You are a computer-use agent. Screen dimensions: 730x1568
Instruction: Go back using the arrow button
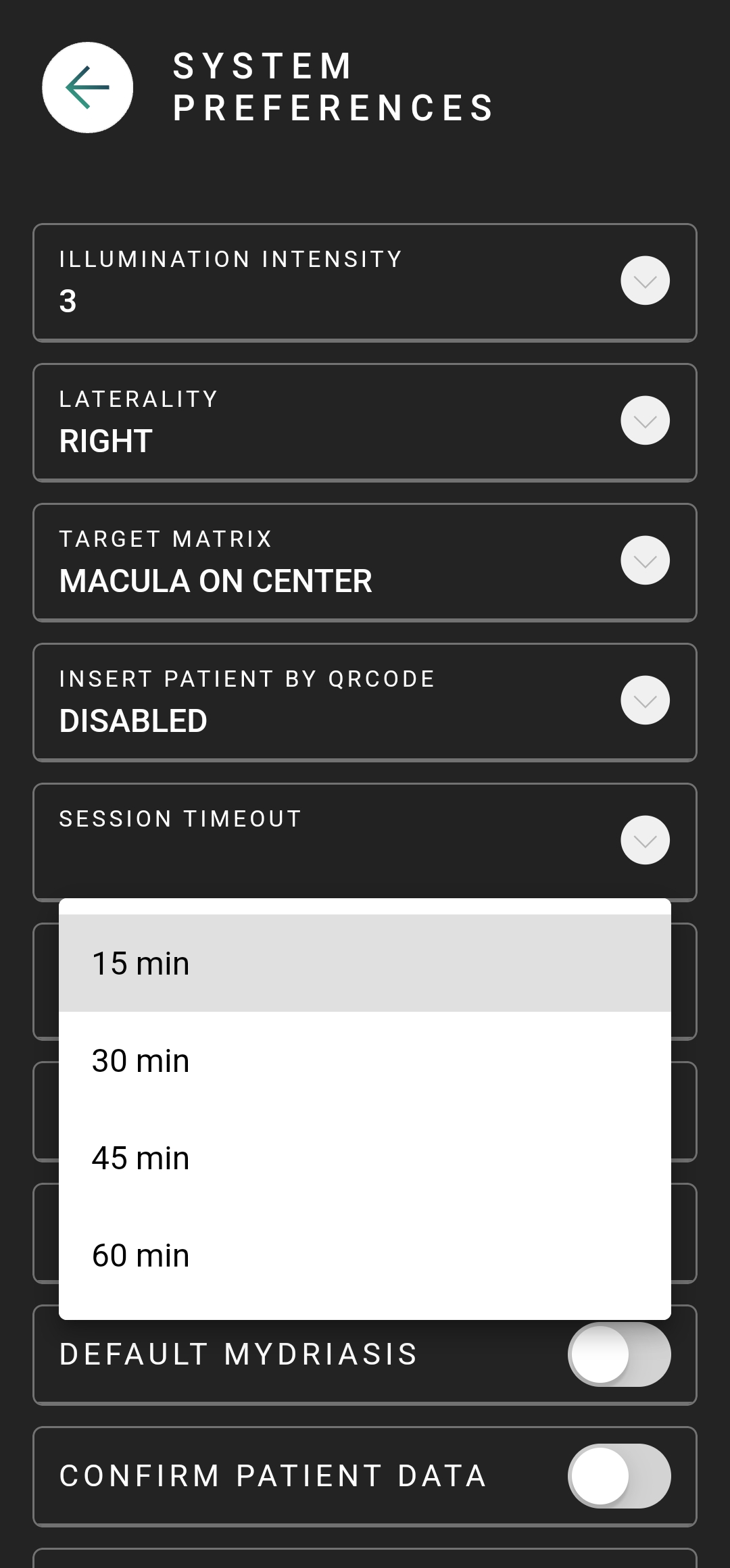[88, 88]
